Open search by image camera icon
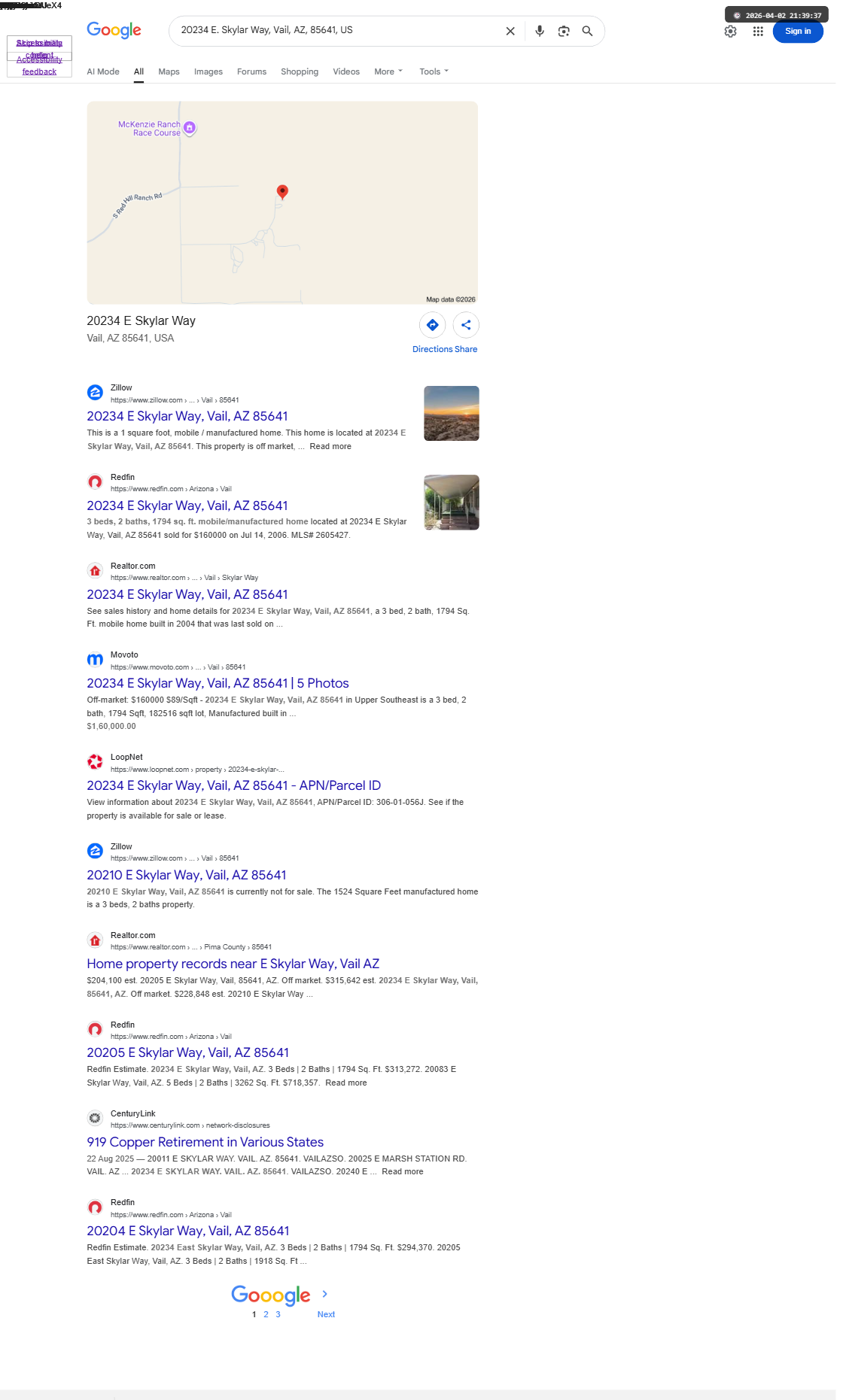This screenshot has width=846, height=1400. coord(564,31)
